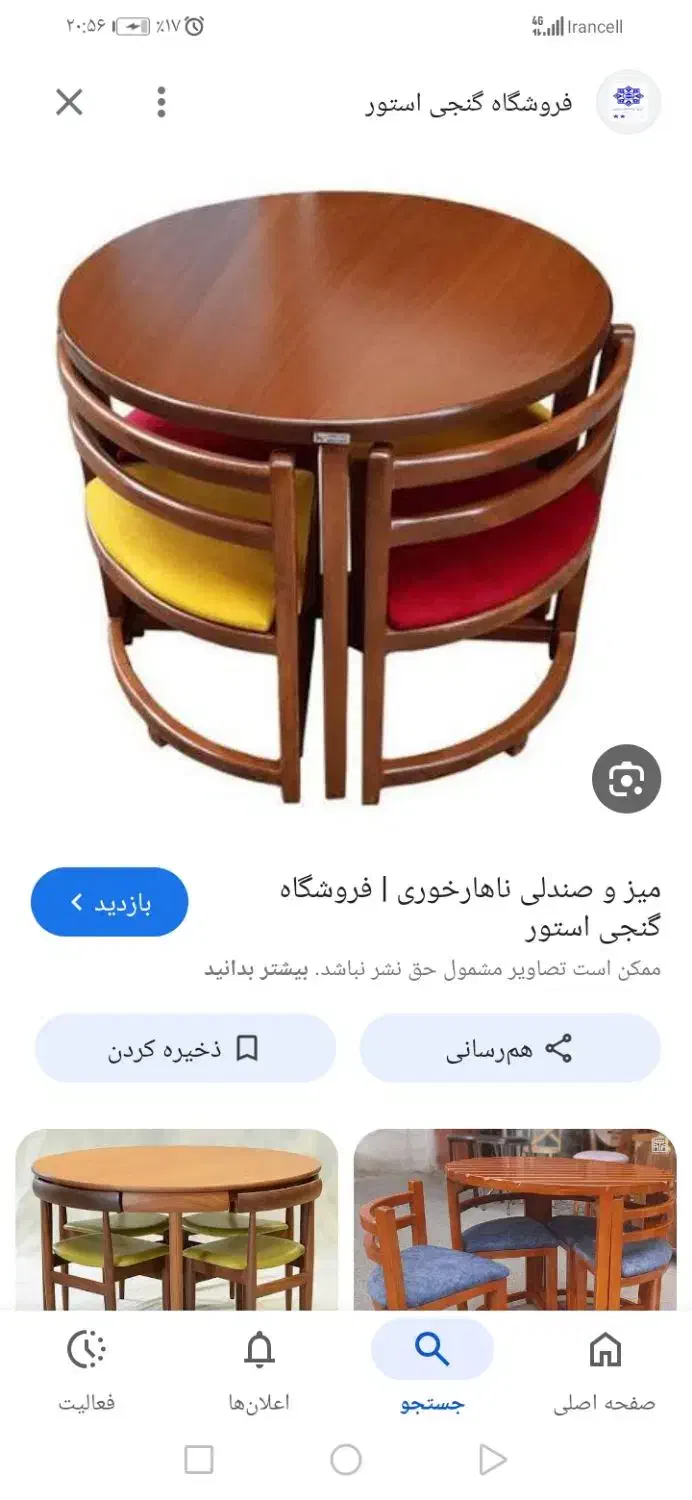Open the فروشگاه گنجی استور site icon
The height and width of the screenshot is (1500, 692).
(x=628, y=101)
